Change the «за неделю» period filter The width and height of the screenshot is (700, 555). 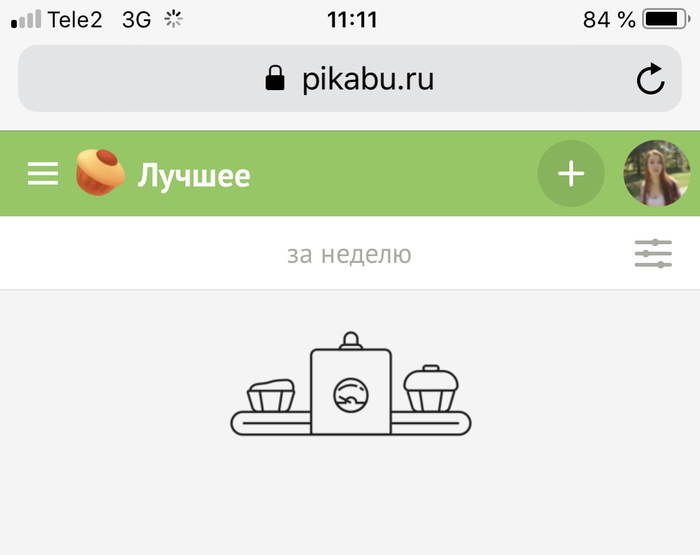click(349, 255)
